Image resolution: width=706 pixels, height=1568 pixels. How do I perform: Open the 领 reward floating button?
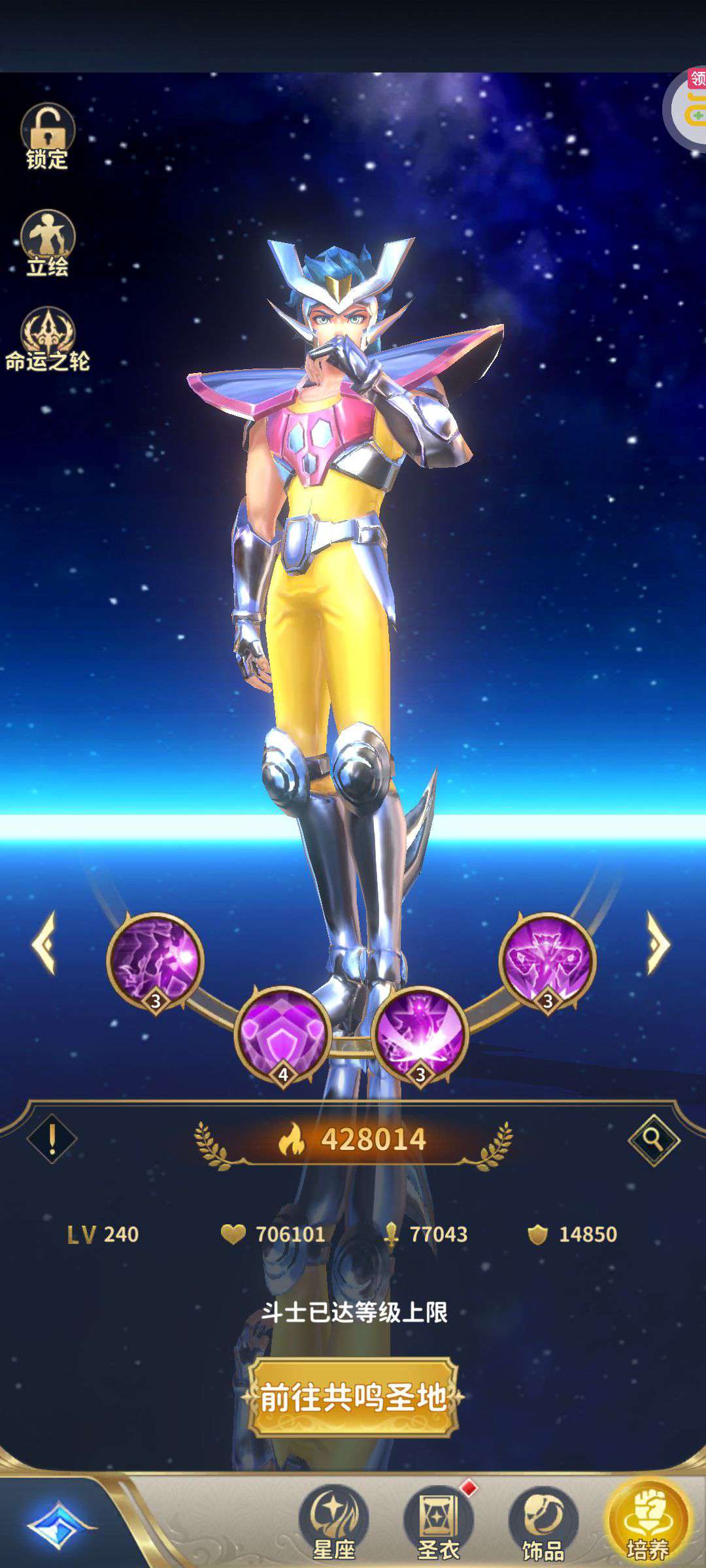[x=688, y=108]
